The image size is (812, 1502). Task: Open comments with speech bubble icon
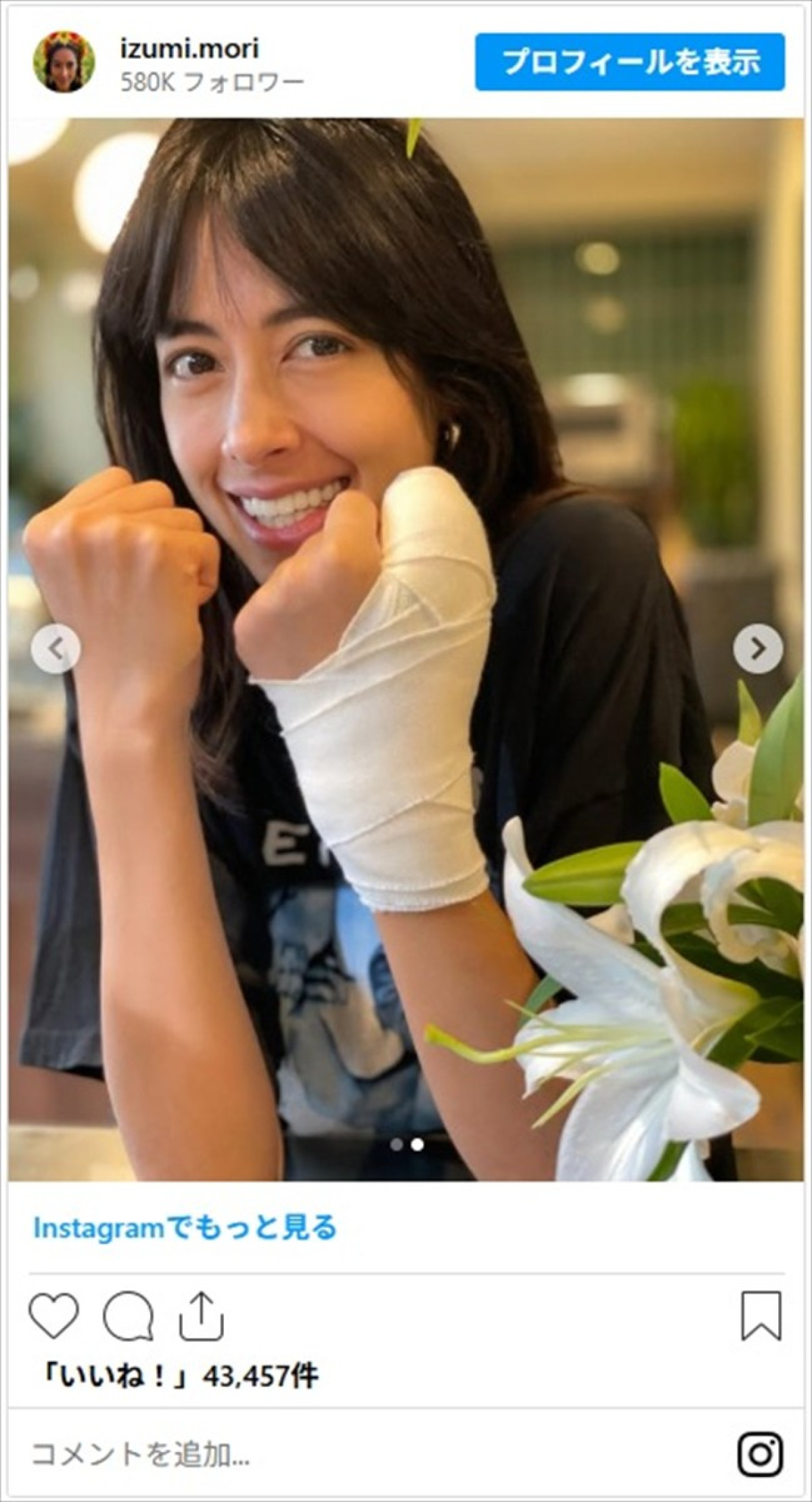[x=128, y=1316]
